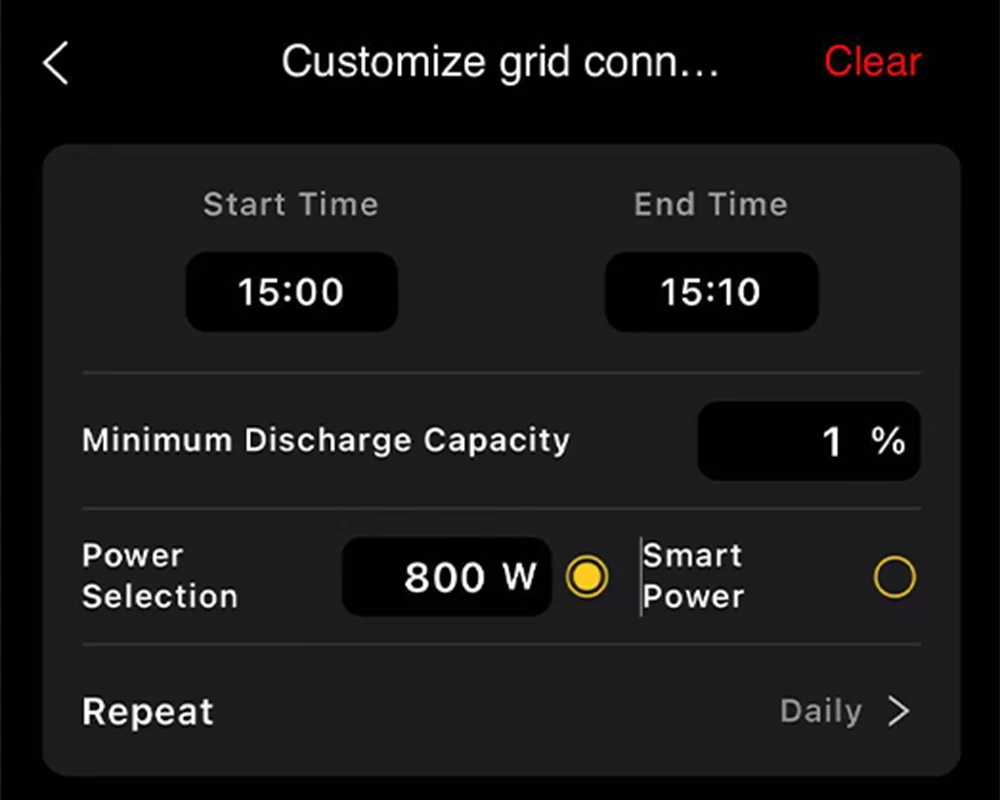Go back using the top-left arrow

(x=57, y=63)
